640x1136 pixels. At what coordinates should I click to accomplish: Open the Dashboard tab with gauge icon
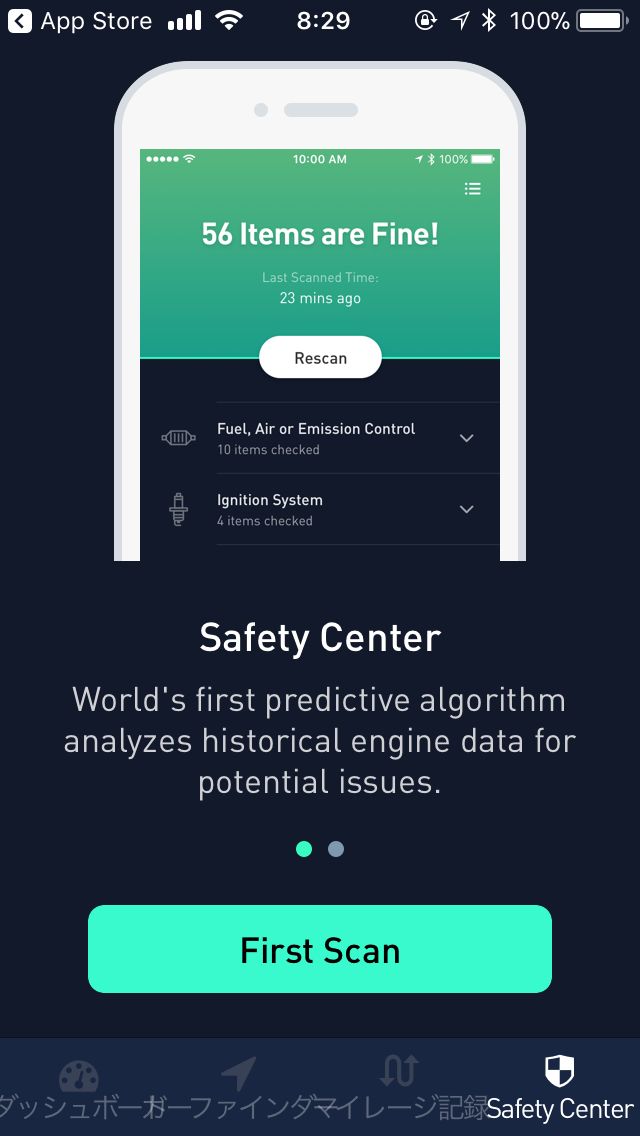[78, 1089]
